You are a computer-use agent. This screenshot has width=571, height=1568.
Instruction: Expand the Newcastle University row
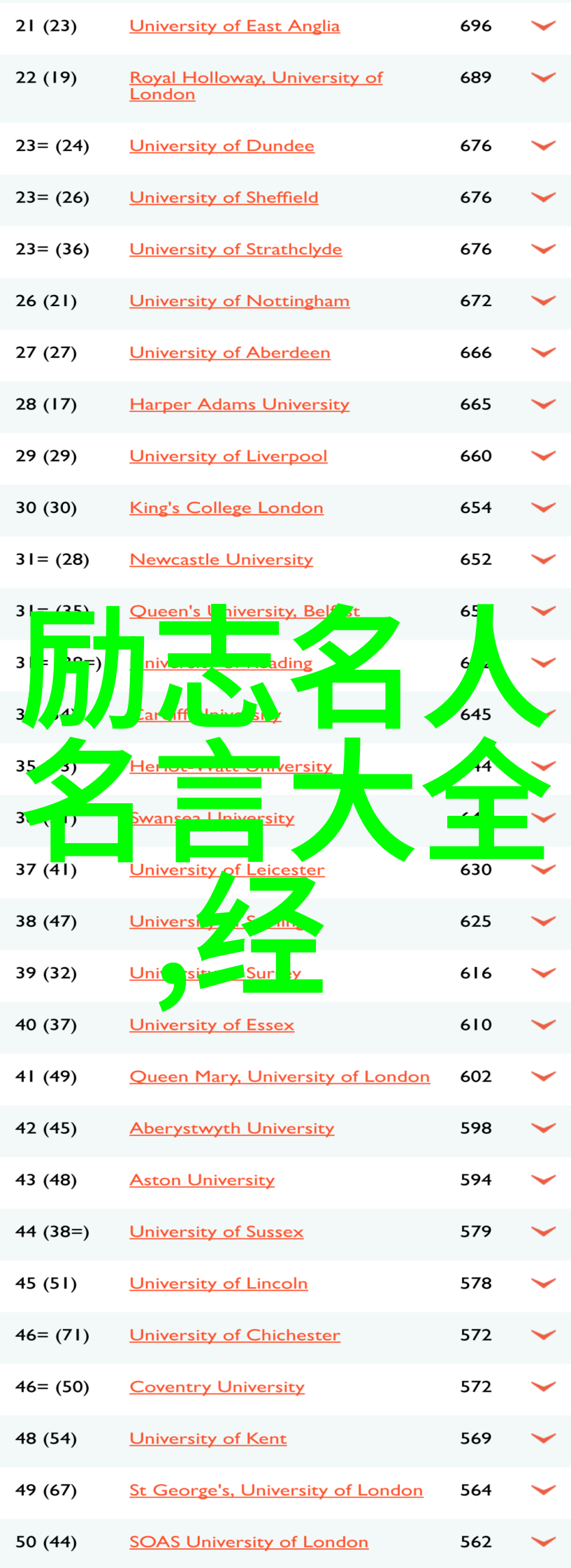(x=543, y=559)
